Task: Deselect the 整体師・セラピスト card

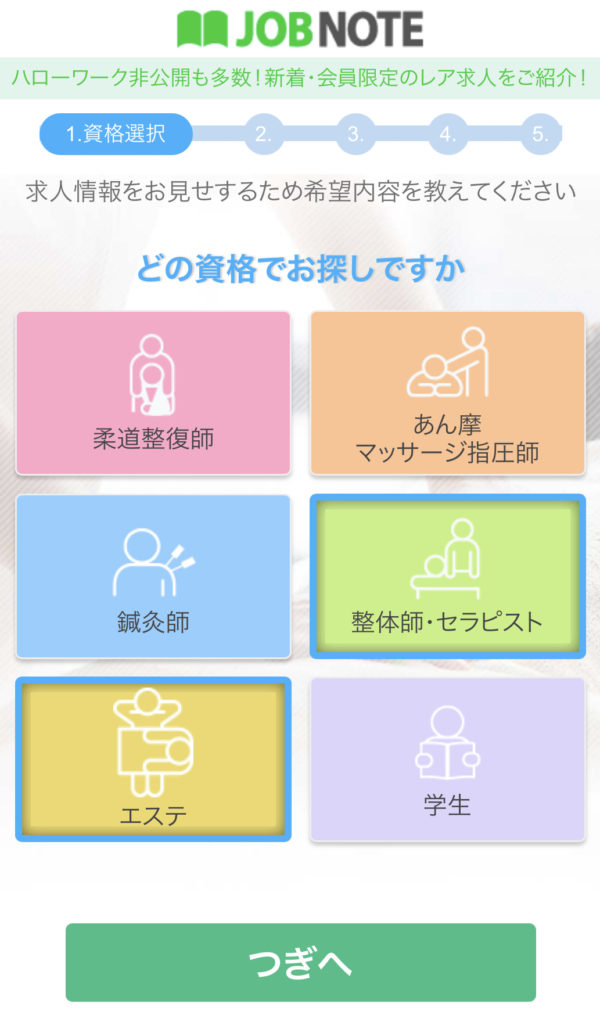Action: tap(447, 576)
